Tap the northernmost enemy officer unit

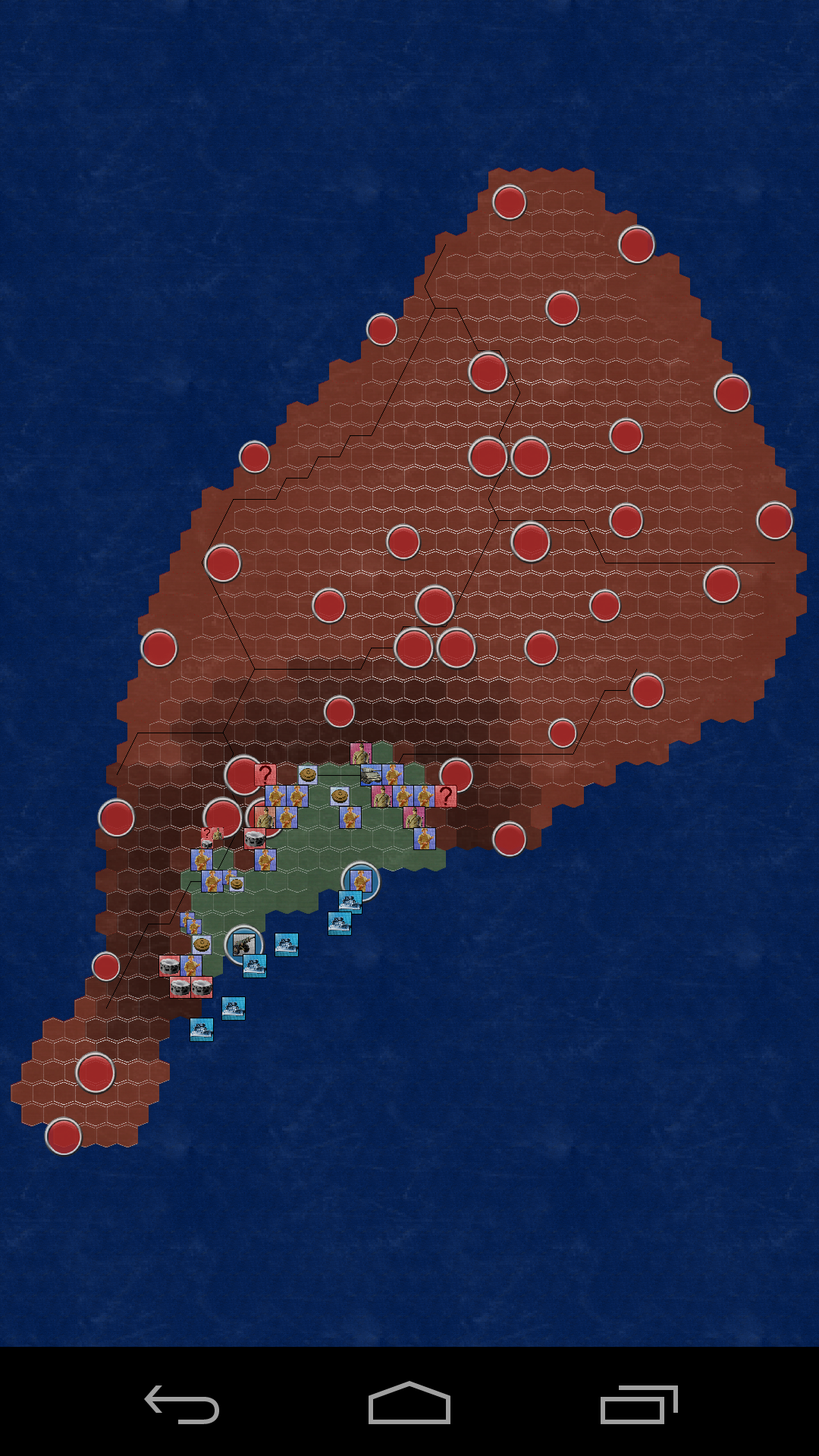360,754
